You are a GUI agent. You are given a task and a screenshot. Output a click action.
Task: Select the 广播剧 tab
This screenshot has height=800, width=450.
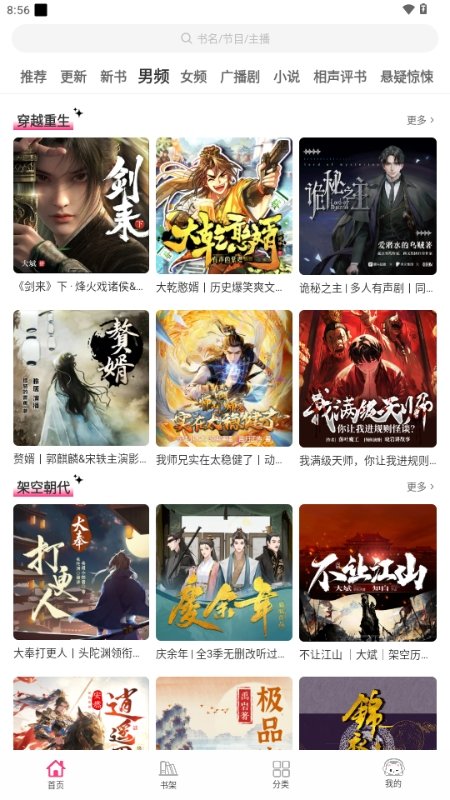click(x=240, y=77)
